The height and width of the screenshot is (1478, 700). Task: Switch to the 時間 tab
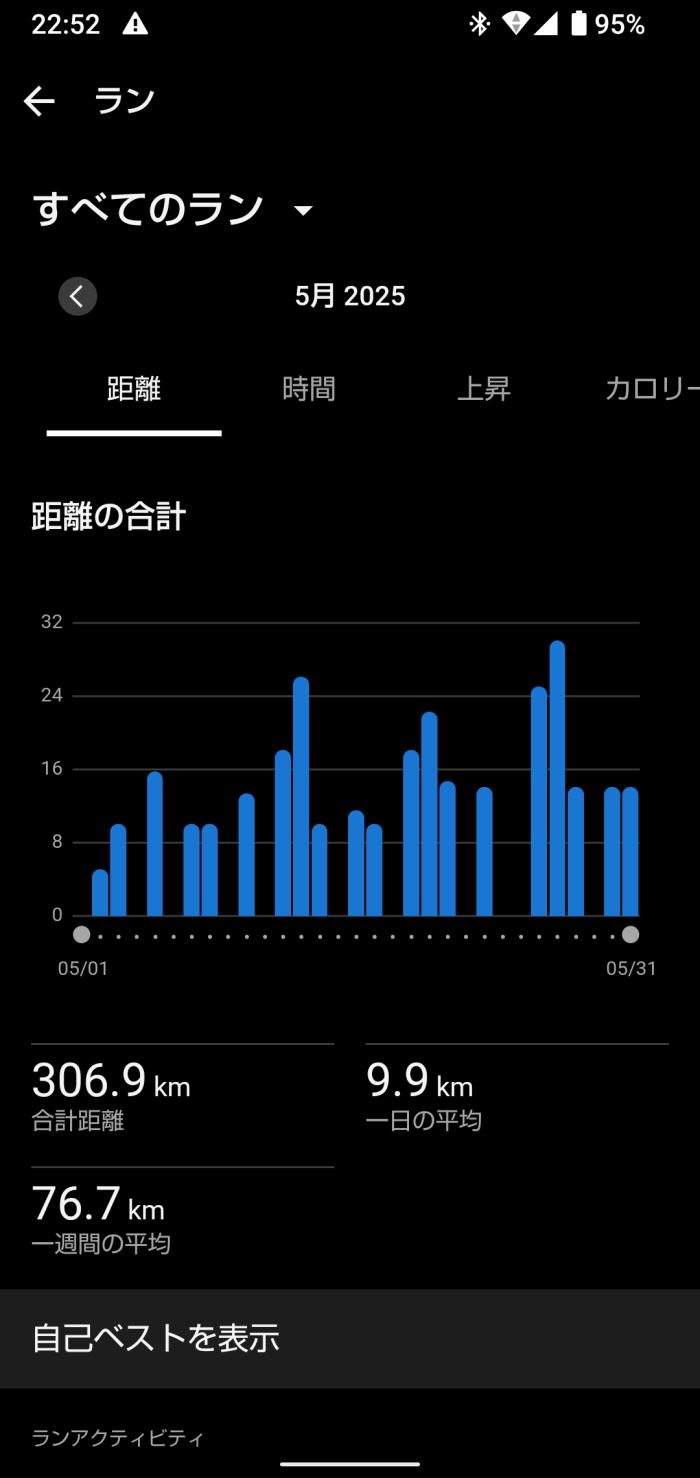[309, 389]
